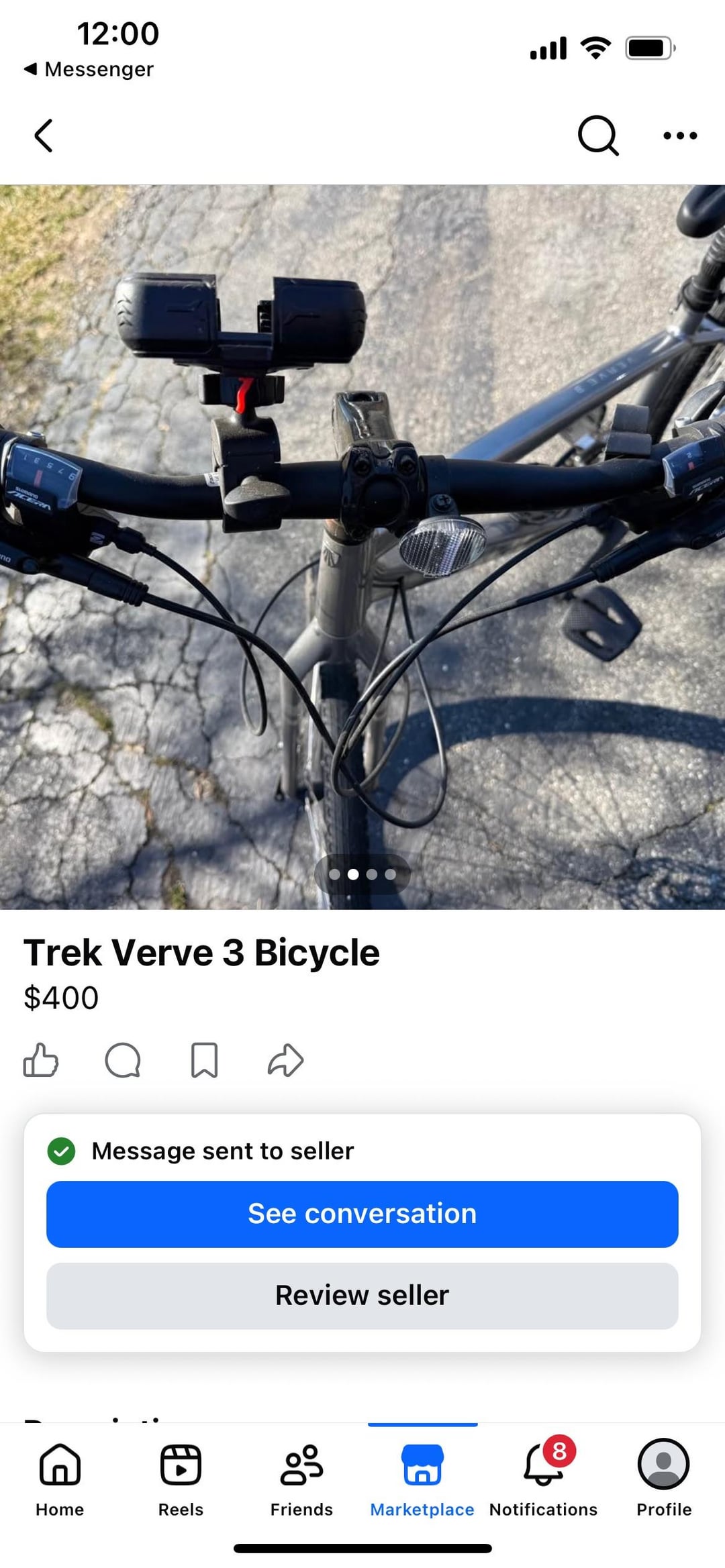Go to the Profile tab
725x1568 pixels.
663,1476
